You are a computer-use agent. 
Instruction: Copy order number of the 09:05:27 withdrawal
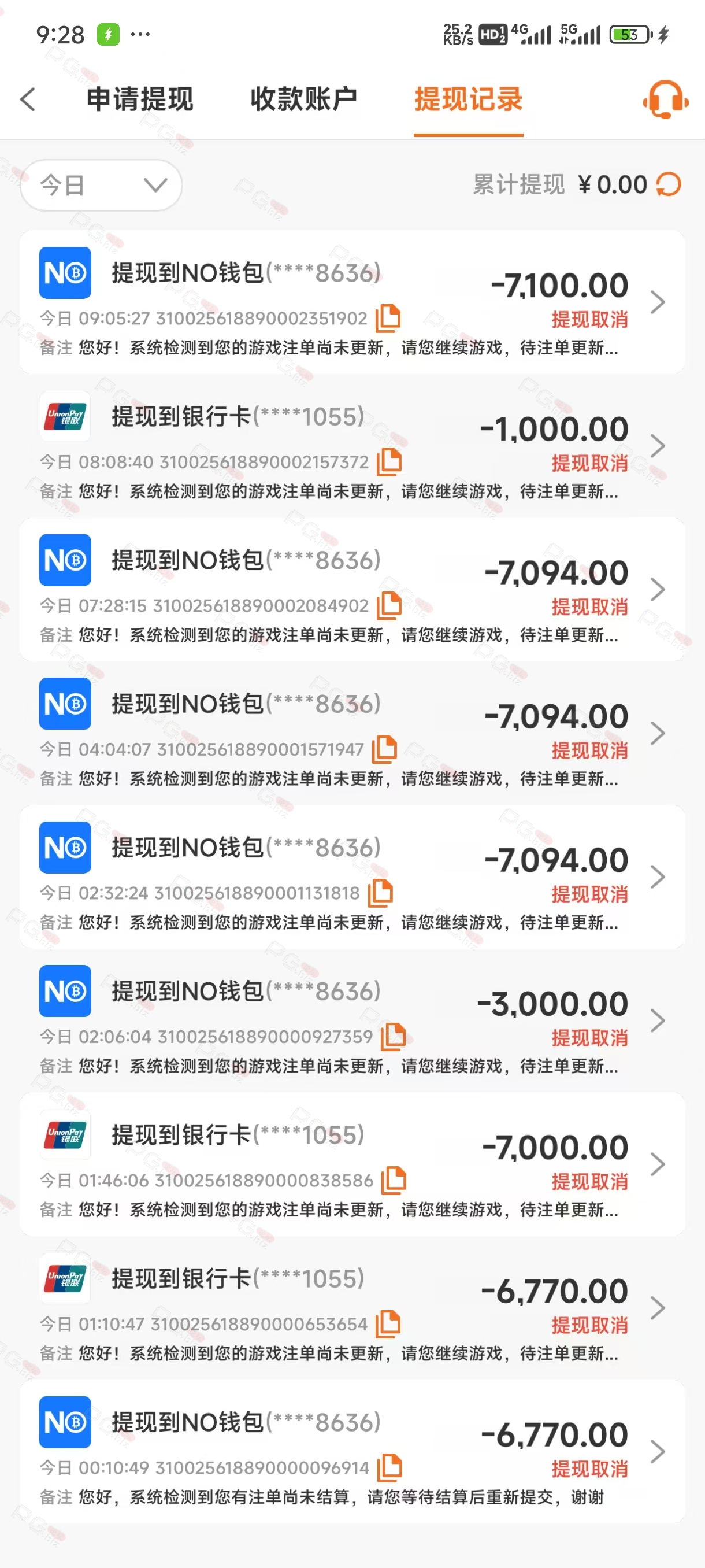388,319
